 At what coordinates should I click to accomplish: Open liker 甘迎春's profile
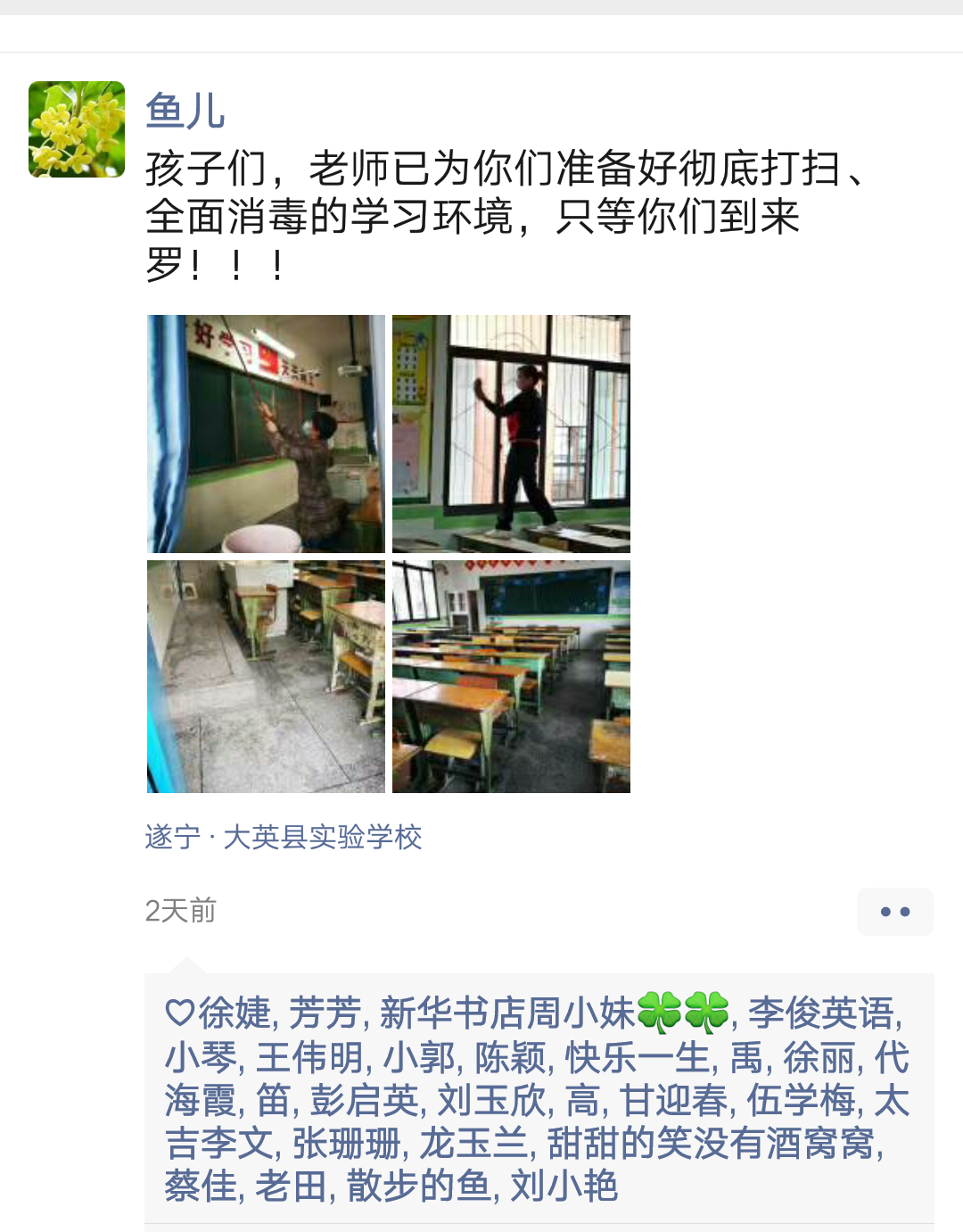[673, 1100]
